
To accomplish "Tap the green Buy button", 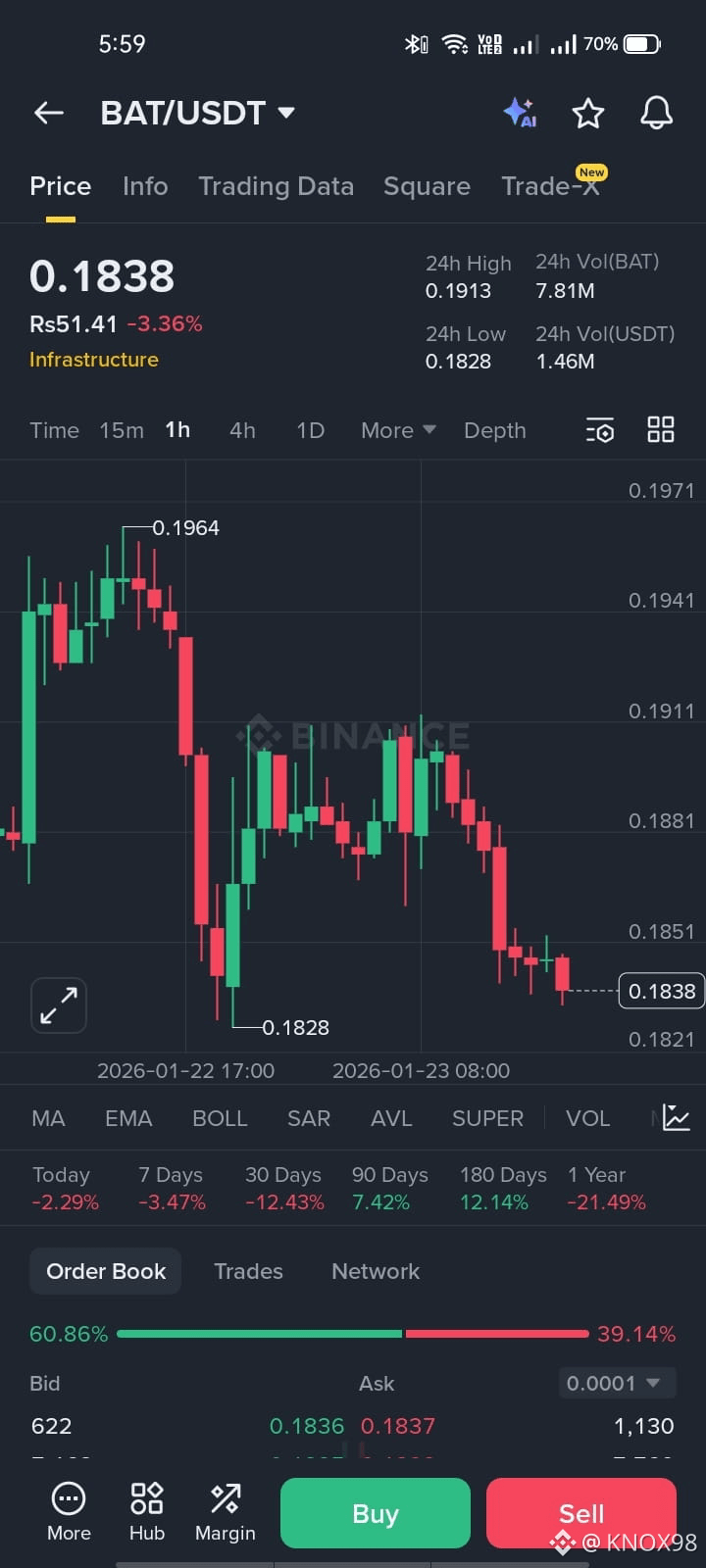I will (376, 1513).
